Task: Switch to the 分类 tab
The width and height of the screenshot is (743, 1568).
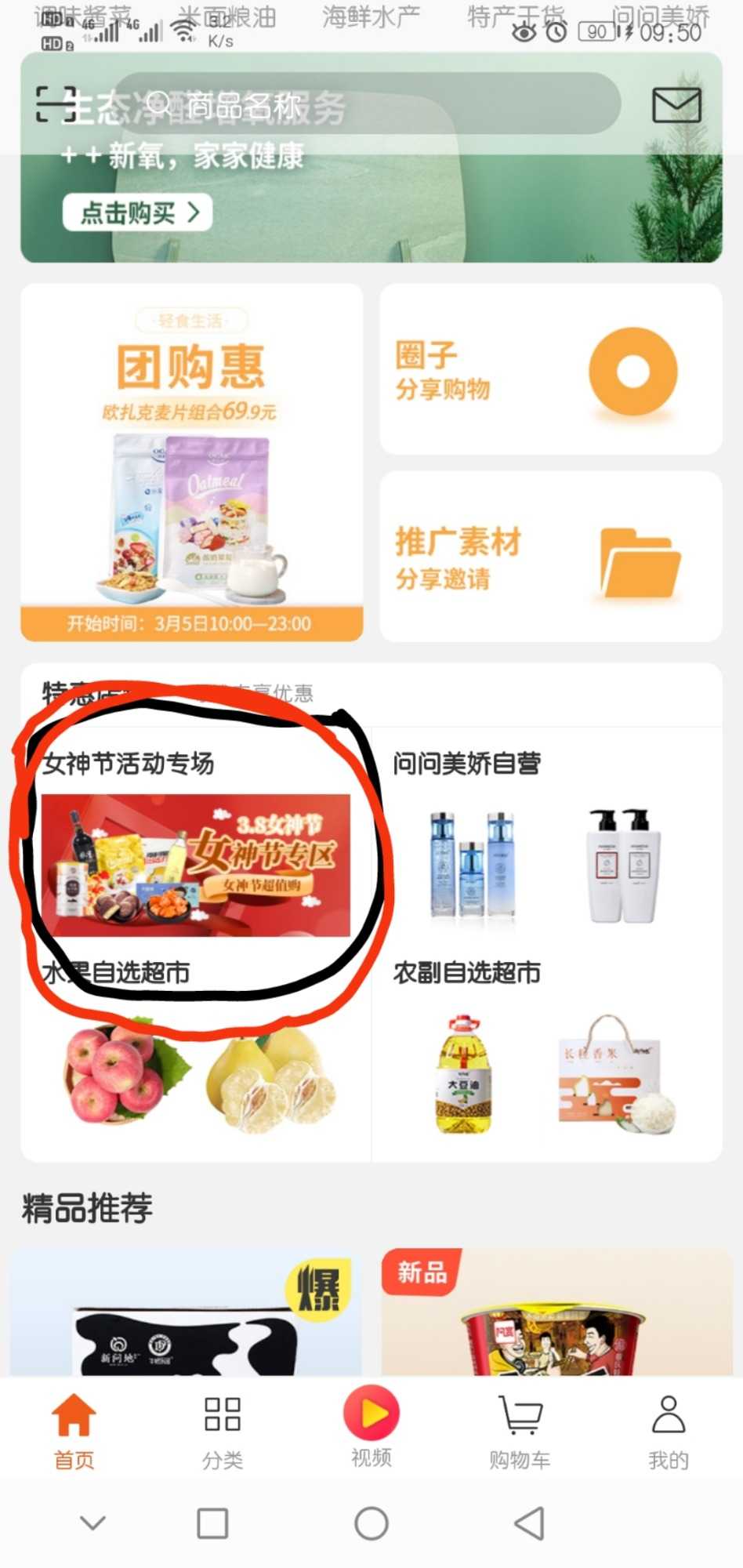Action: (x=223, y=1429)
